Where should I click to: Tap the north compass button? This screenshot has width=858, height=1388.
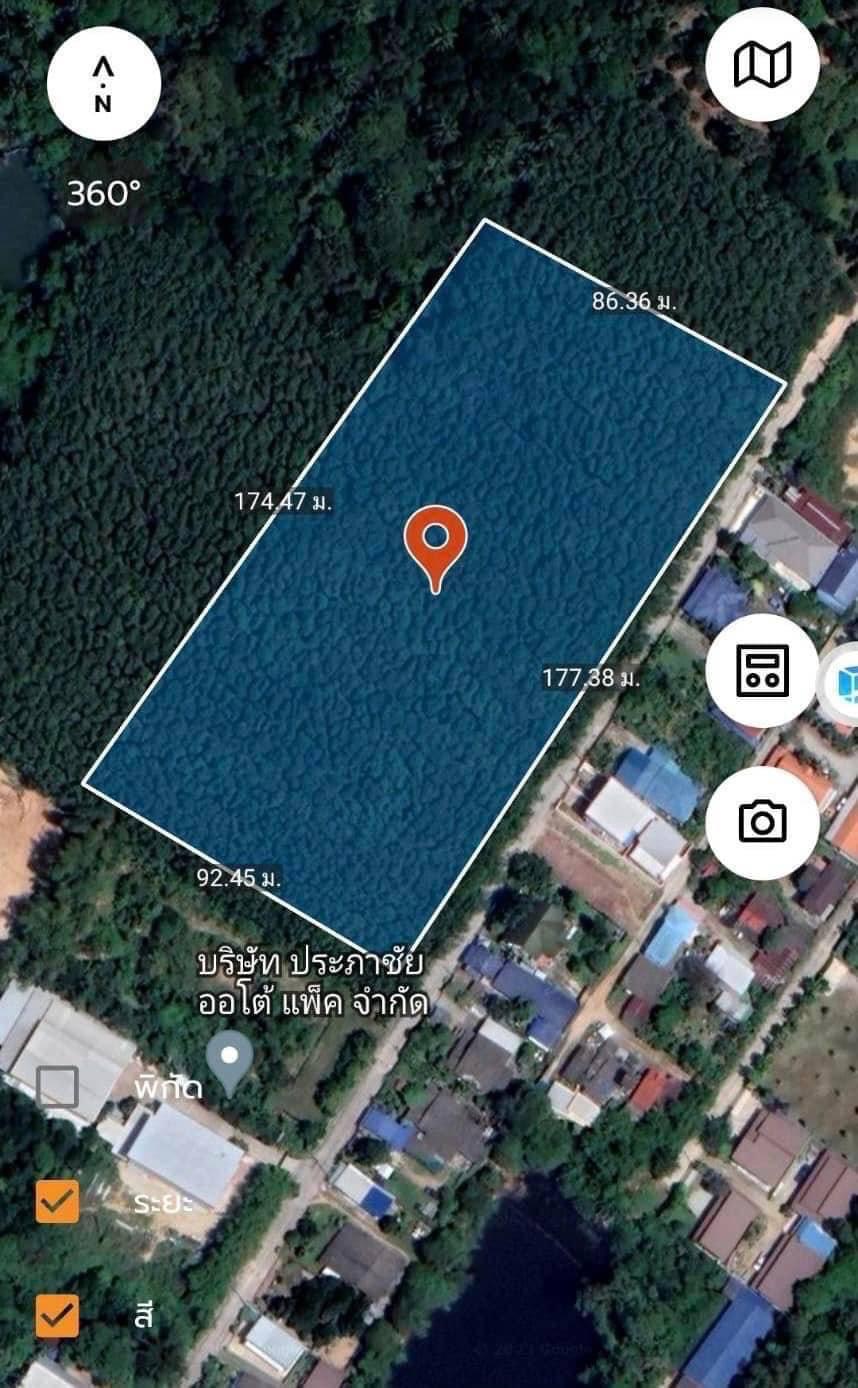[x=103, y=83]
